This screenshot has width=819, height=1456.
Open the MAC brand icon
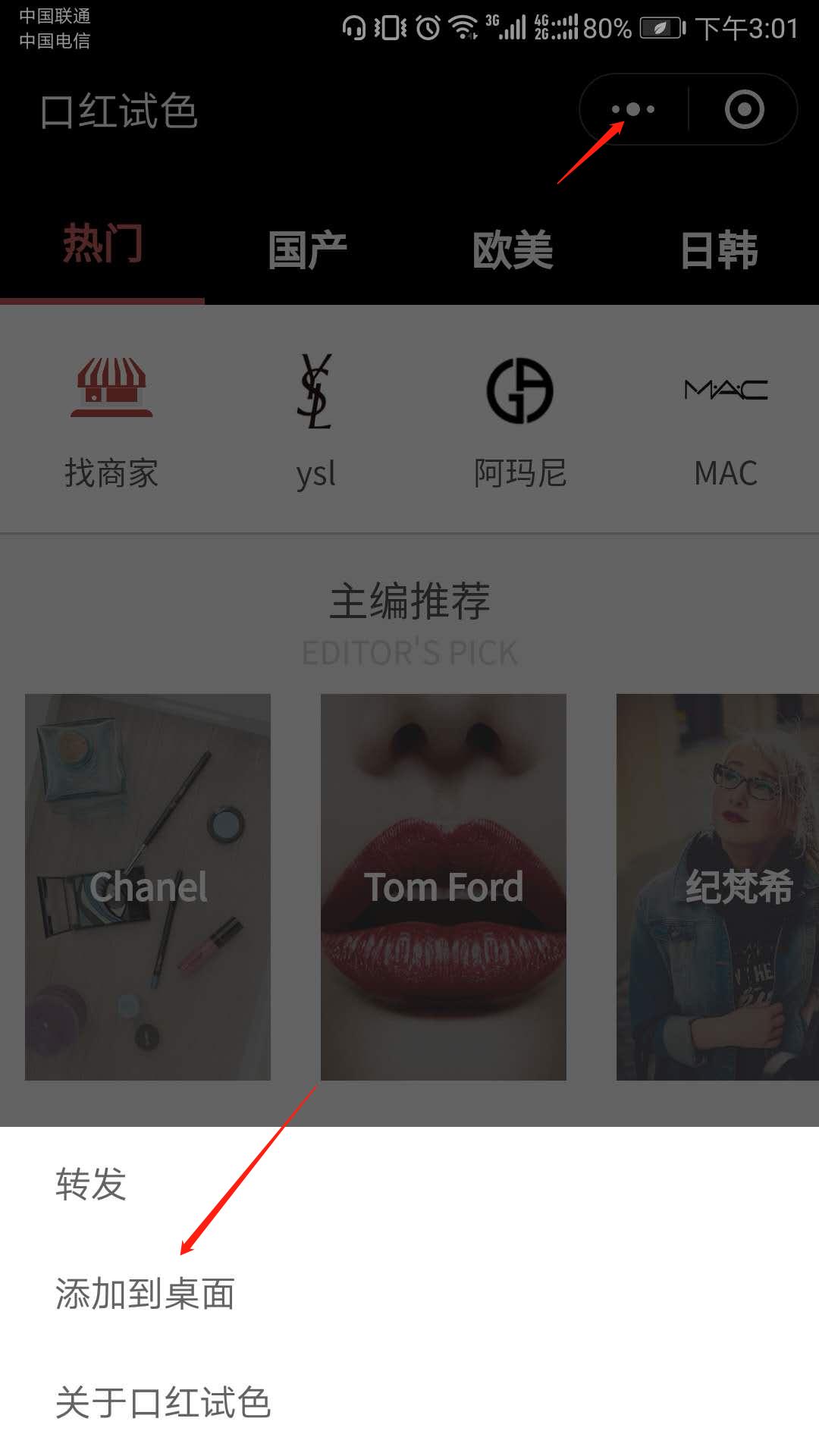[x=726, y=391]
